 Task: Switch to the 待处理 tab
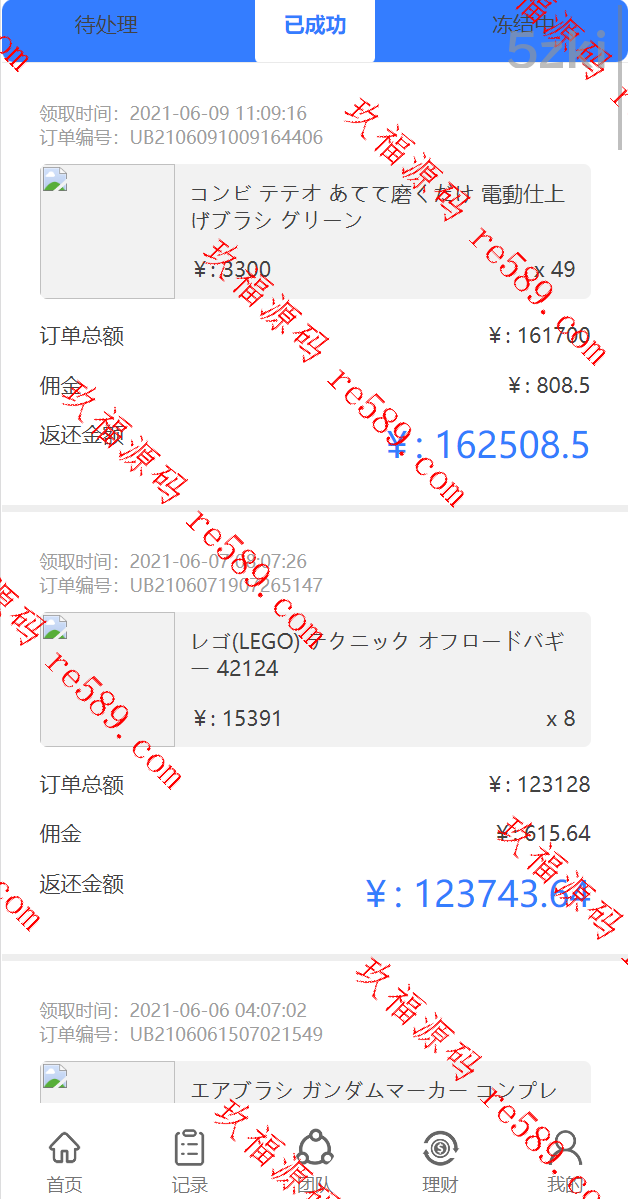pos(106,26)
